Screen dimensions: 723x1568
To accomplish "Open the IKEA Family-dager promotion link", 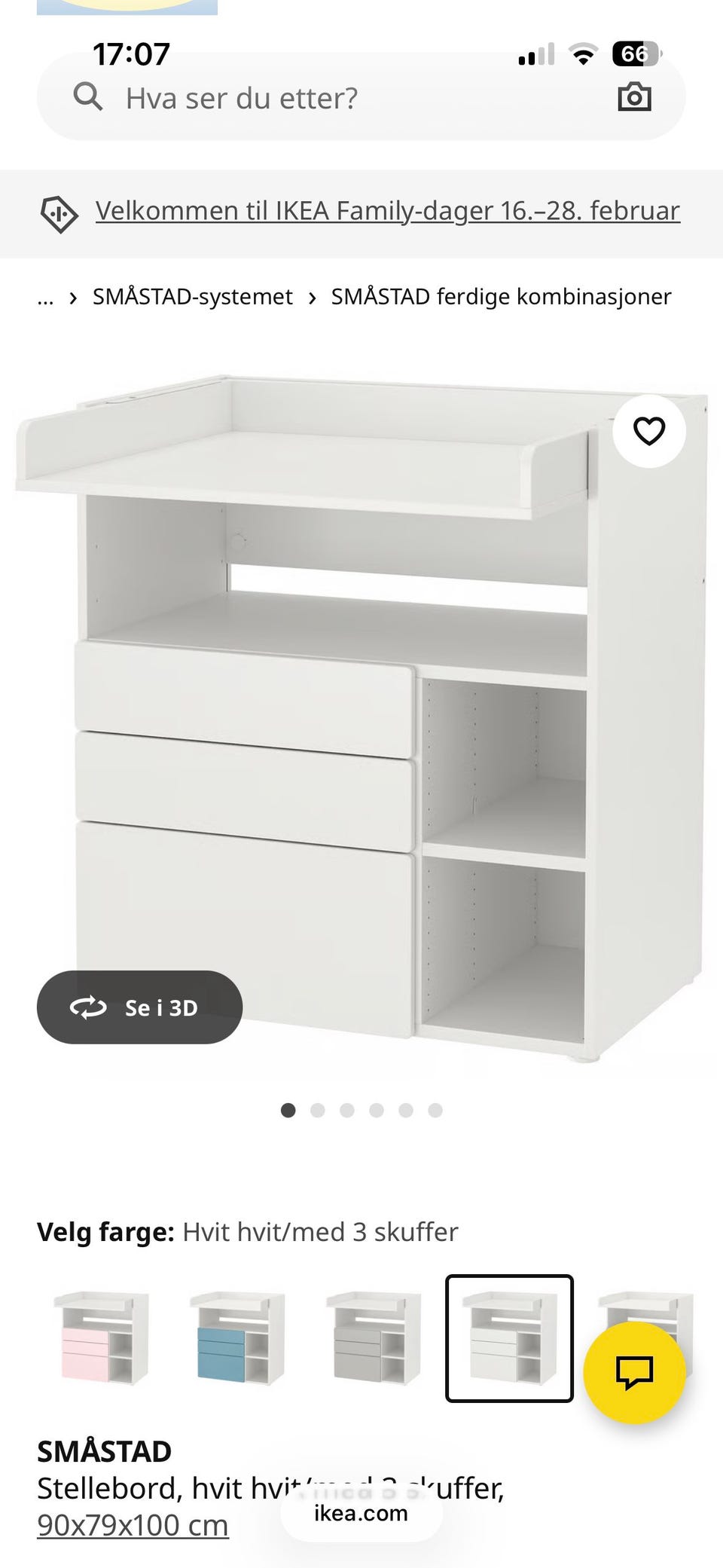I will [387, 211].
